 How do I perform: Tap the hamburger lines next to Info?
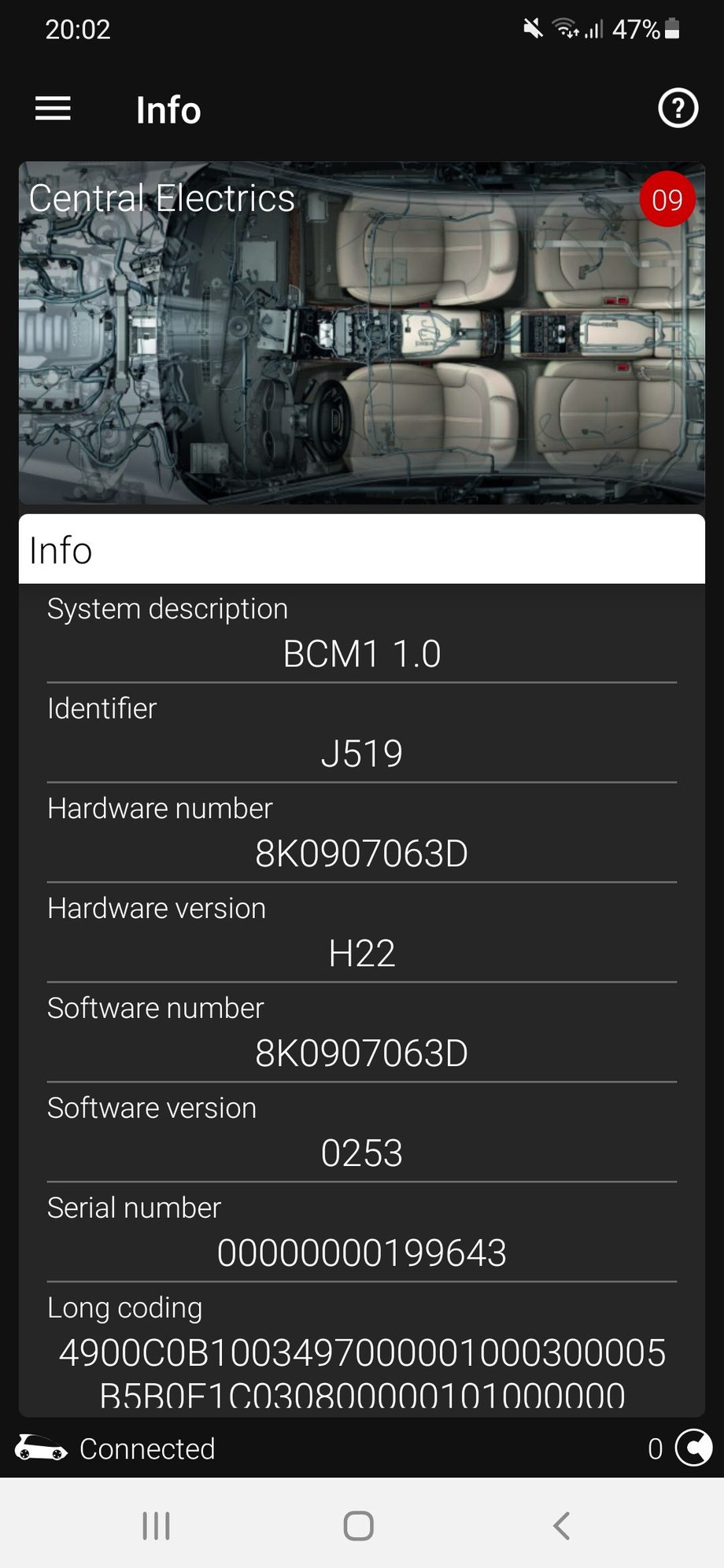[52, 109]
